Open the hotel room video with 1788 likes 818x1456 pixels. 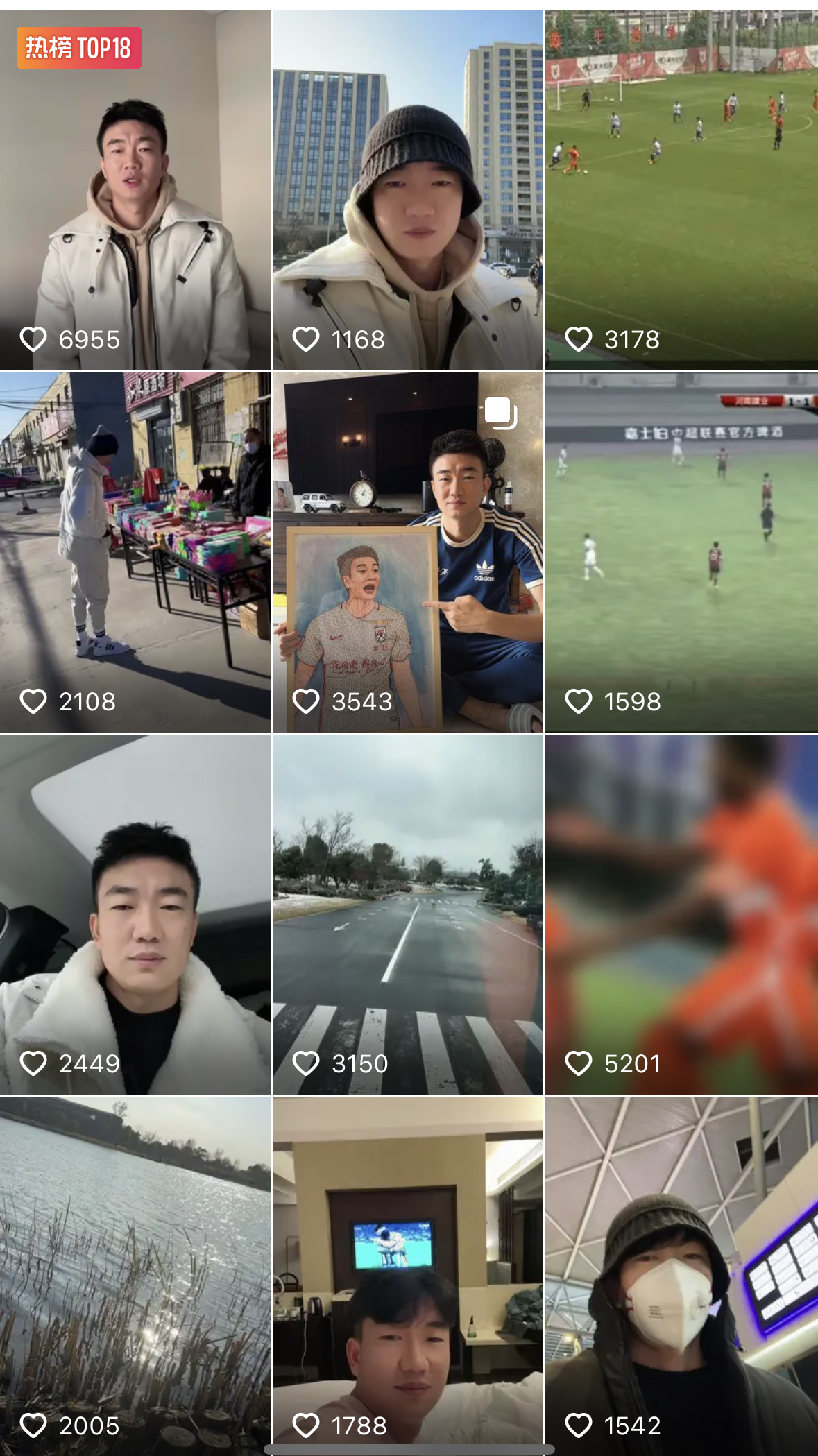point(408,1275)
